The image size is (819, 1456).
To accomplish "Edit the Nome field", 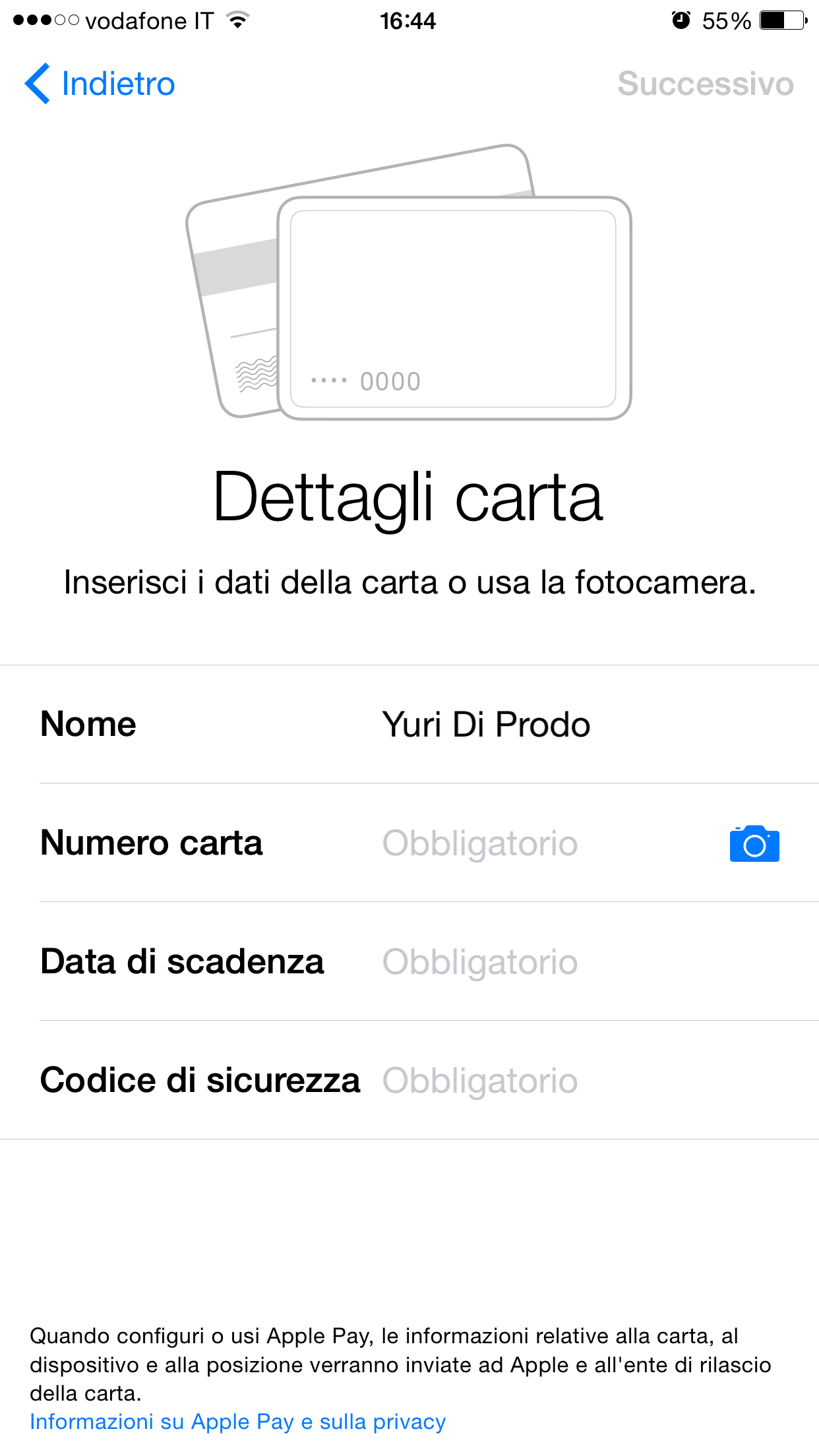I will [x=487, y=725].
